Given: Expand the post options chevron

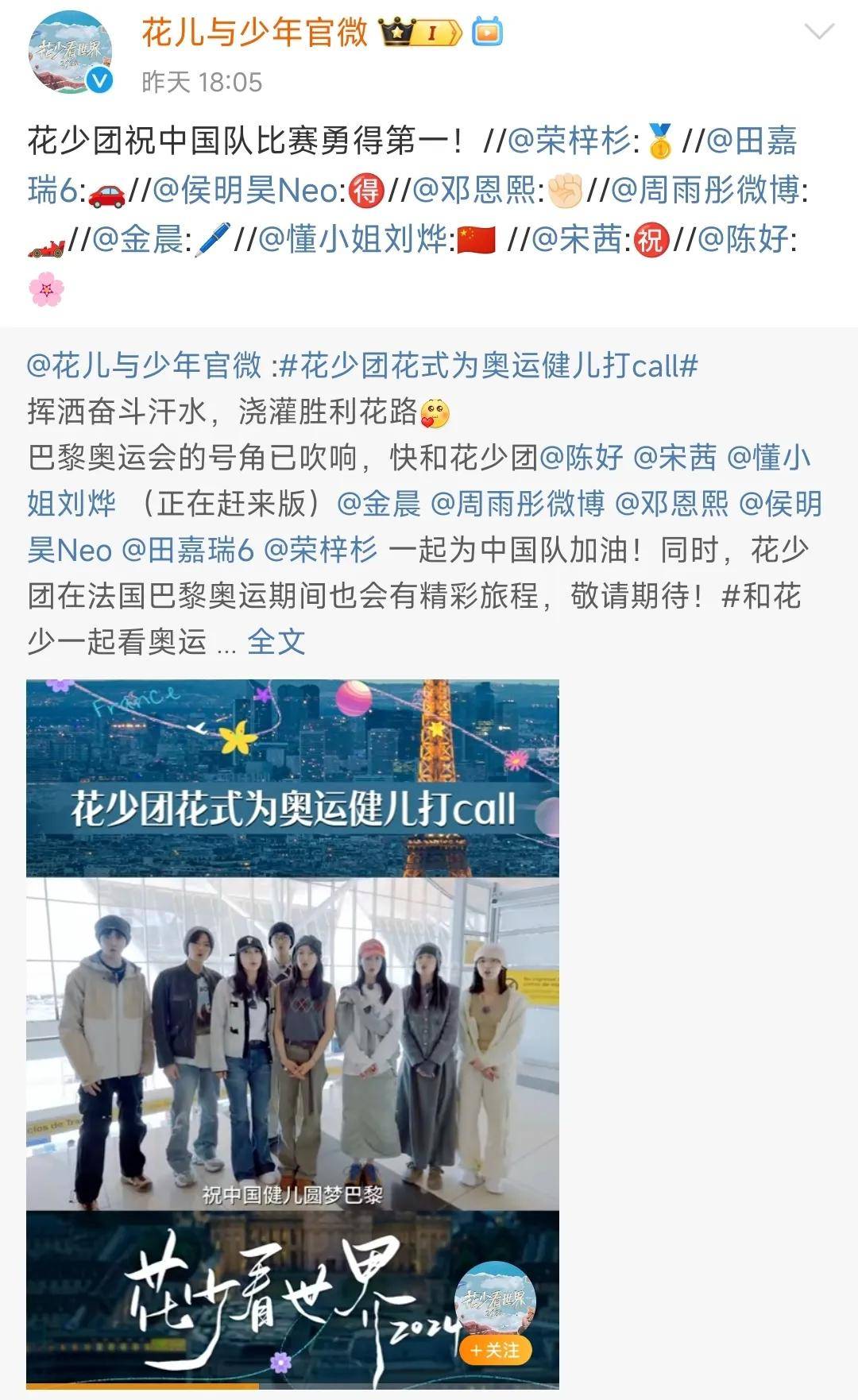Looking at the screenshot, I should [818, 32].
